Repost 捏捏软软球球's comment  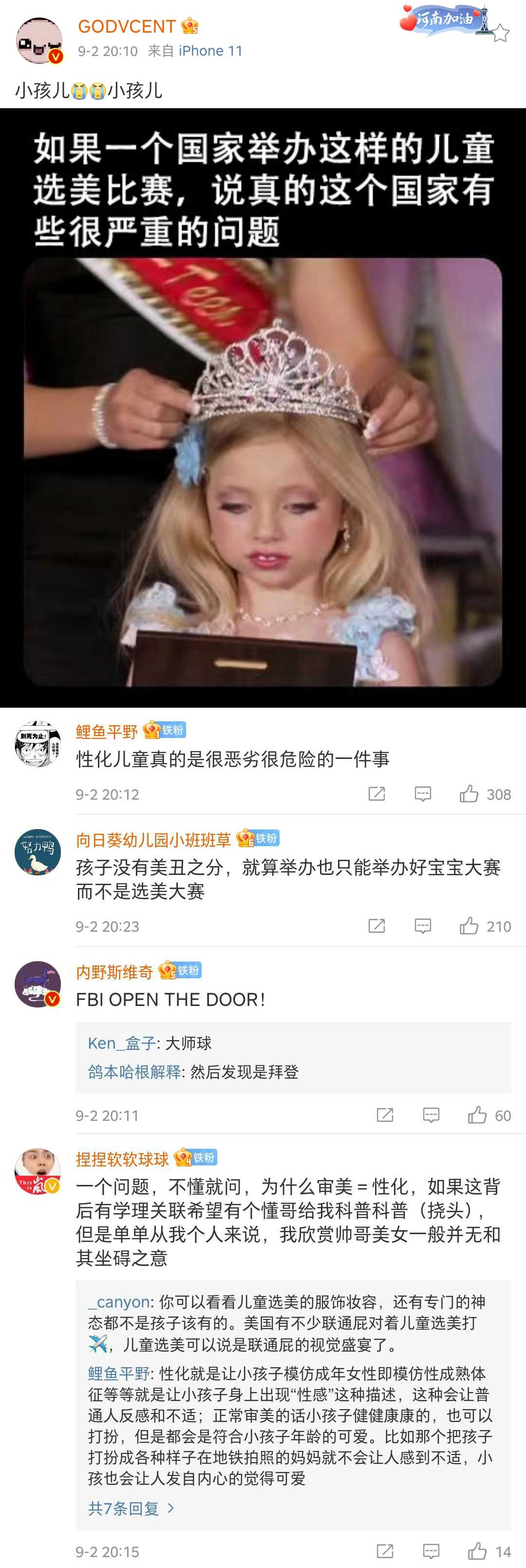[385, 1551]
